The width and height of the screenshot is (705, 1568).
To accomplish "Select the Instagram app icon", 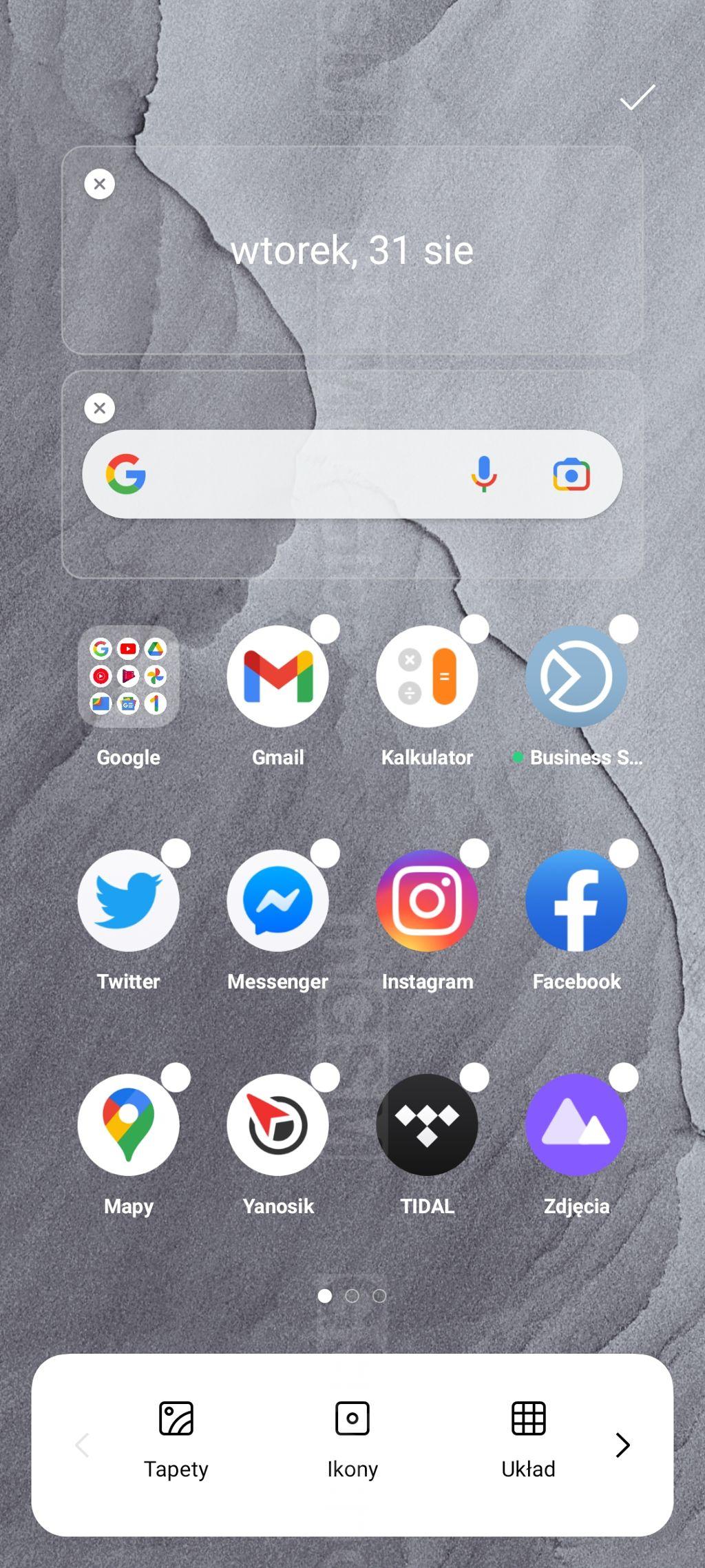I will pos(427,900).
